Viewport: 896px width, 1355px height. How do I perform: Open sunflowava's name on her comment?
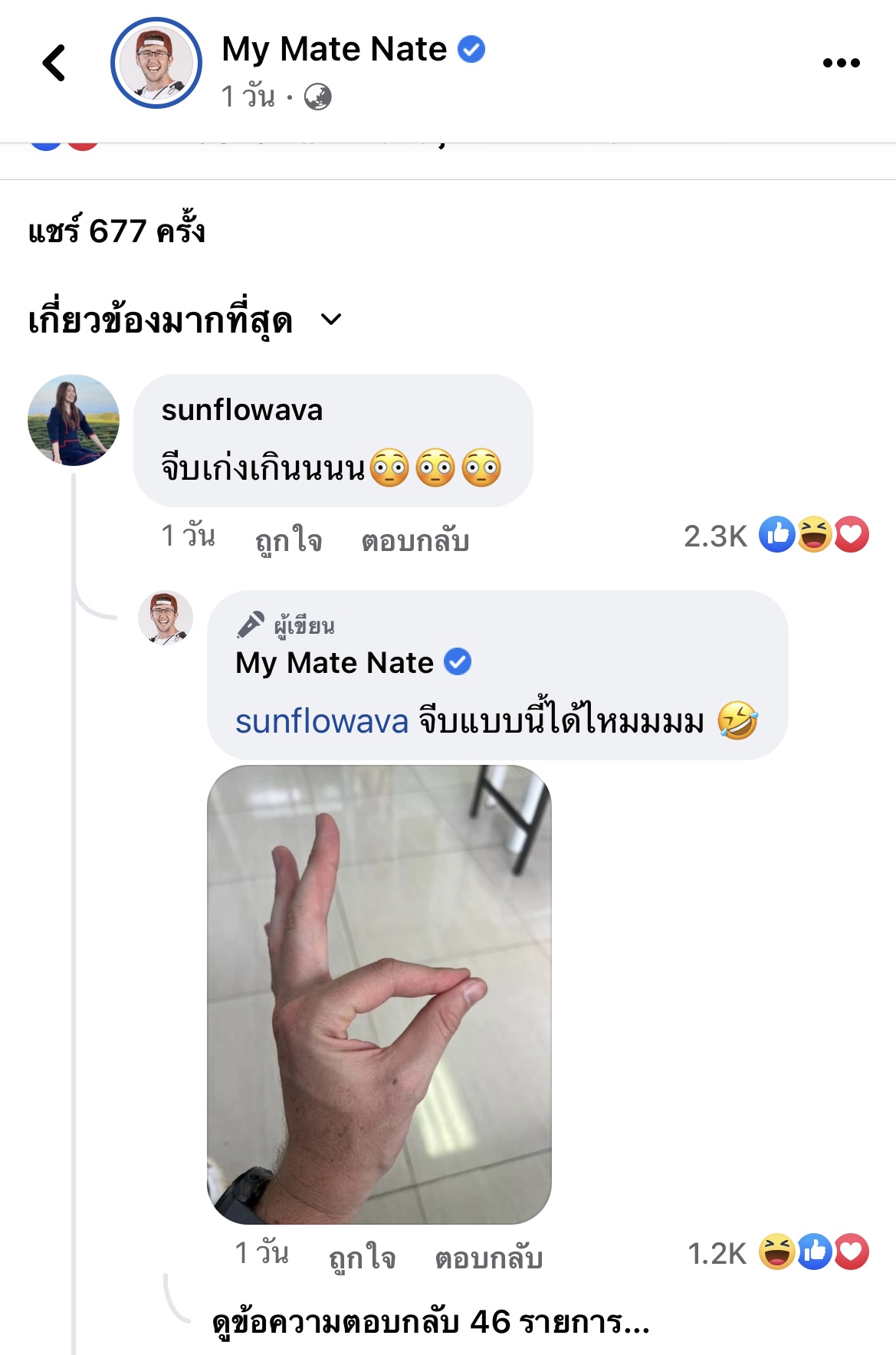241,410
